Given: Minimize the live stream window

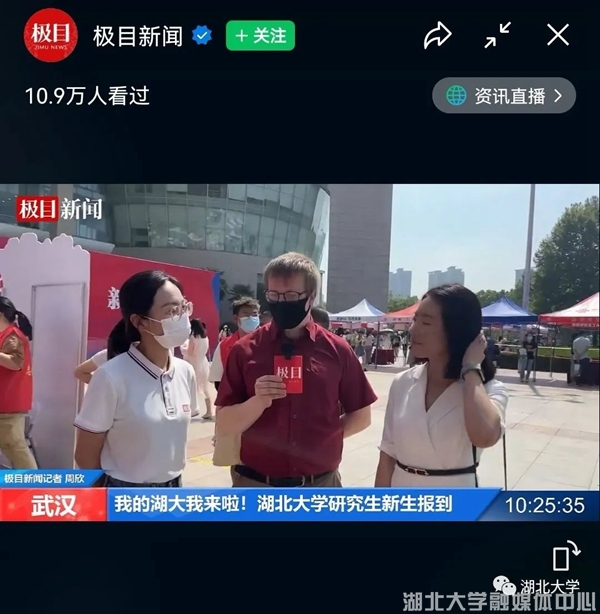Looking at the screenshot, I should [x=498, y=36].
